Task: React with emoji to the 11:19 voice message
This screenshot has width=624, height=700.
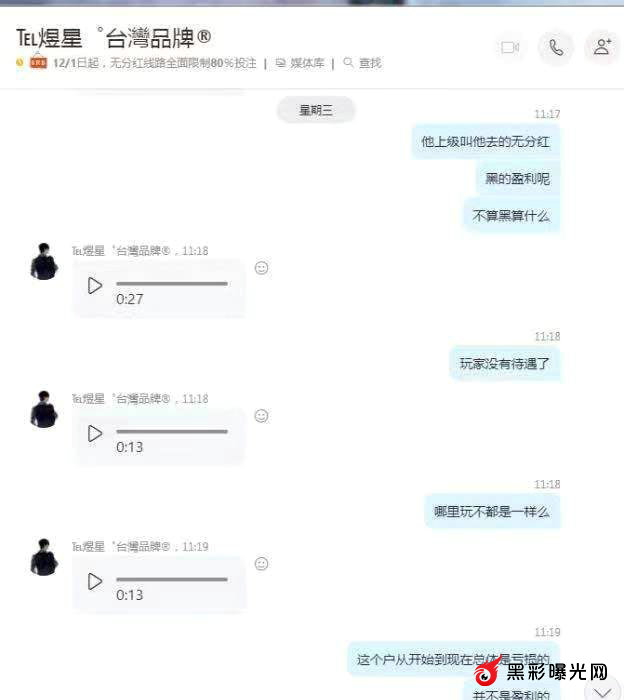Action: [262, 564]
